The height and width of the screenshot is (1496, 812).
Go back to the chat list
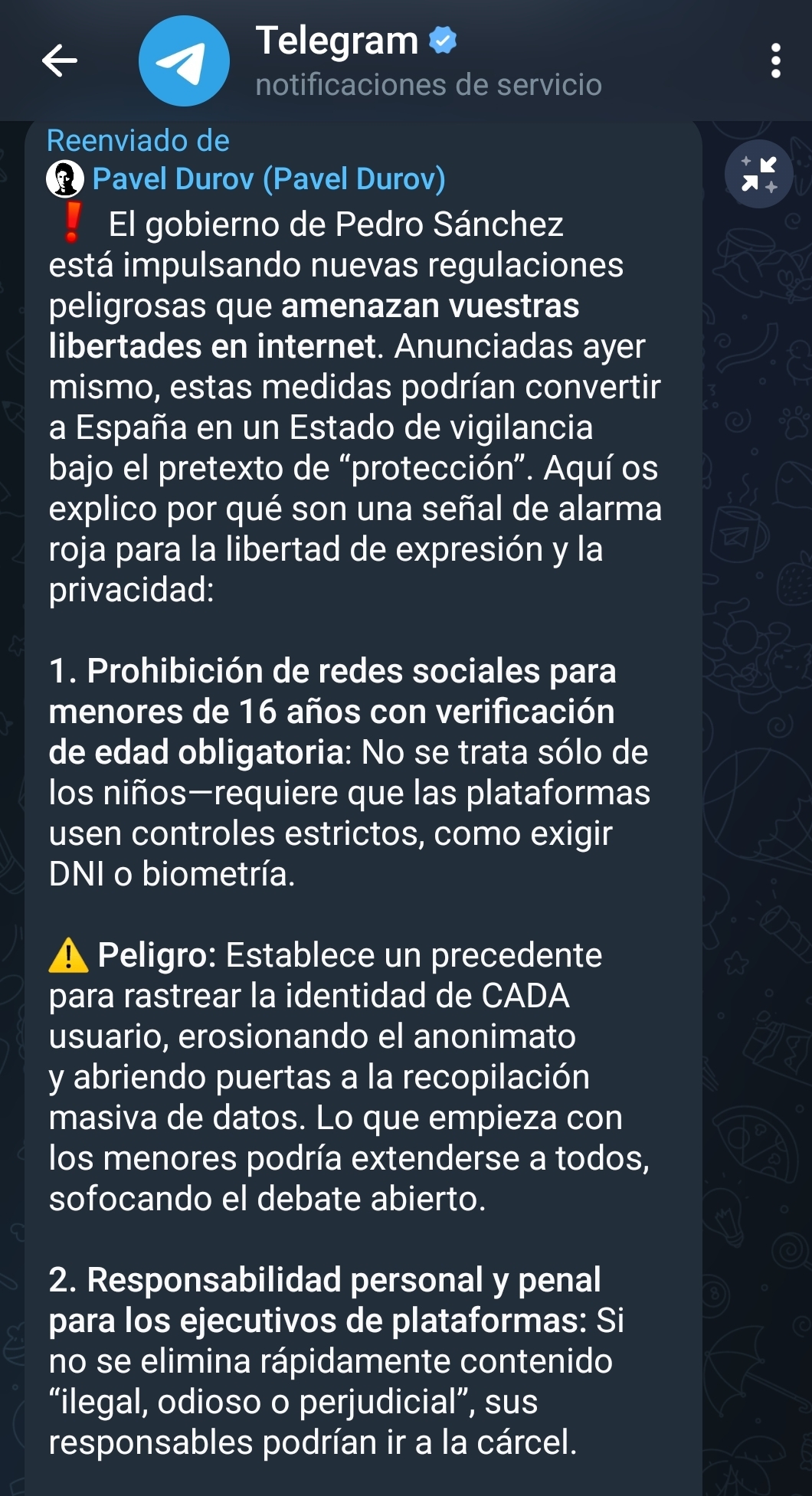coord(60,61)
